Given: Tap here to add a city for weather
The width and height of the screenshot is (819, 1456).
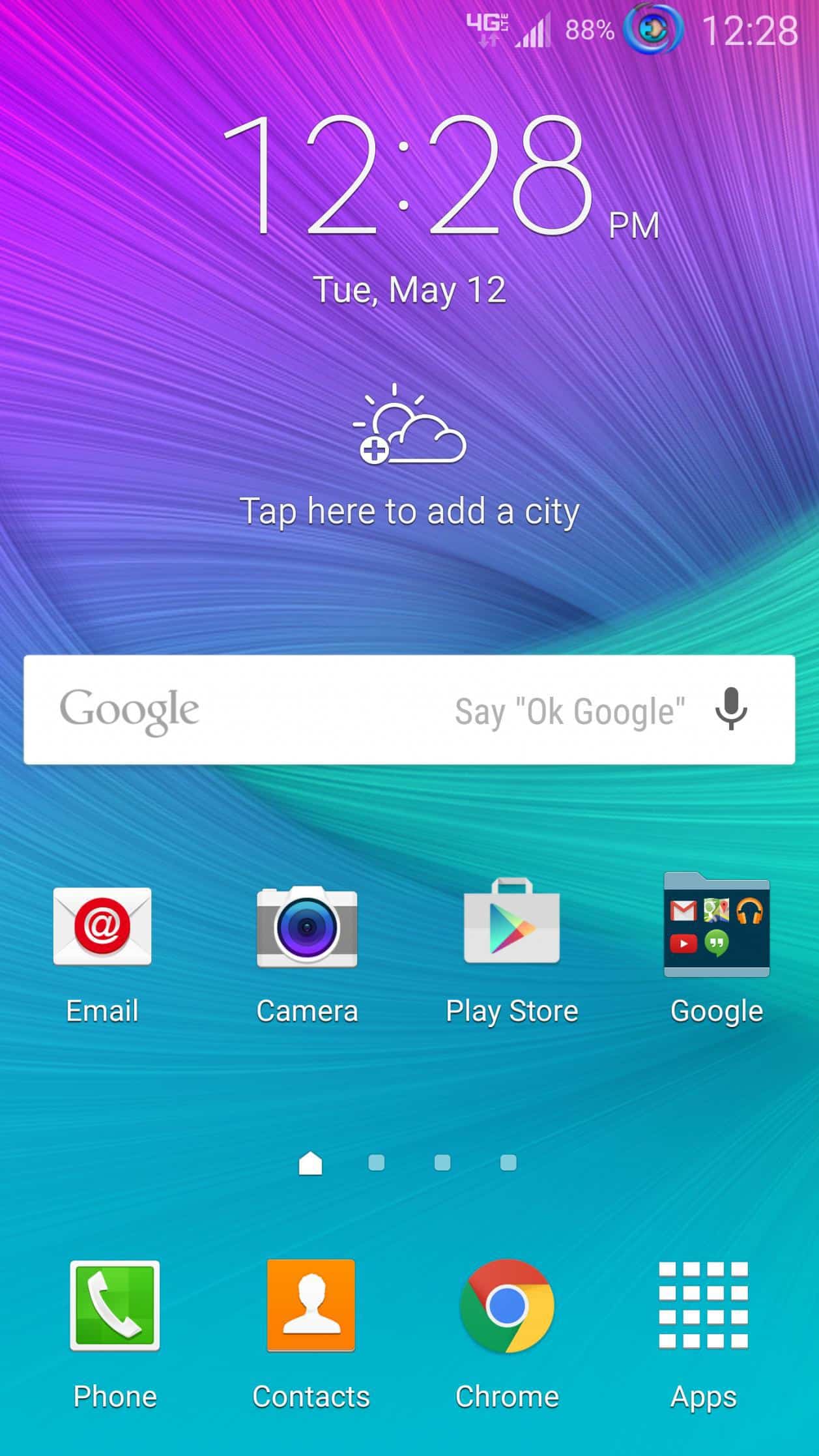Looking at the screenshot, I should coord(409,456).
